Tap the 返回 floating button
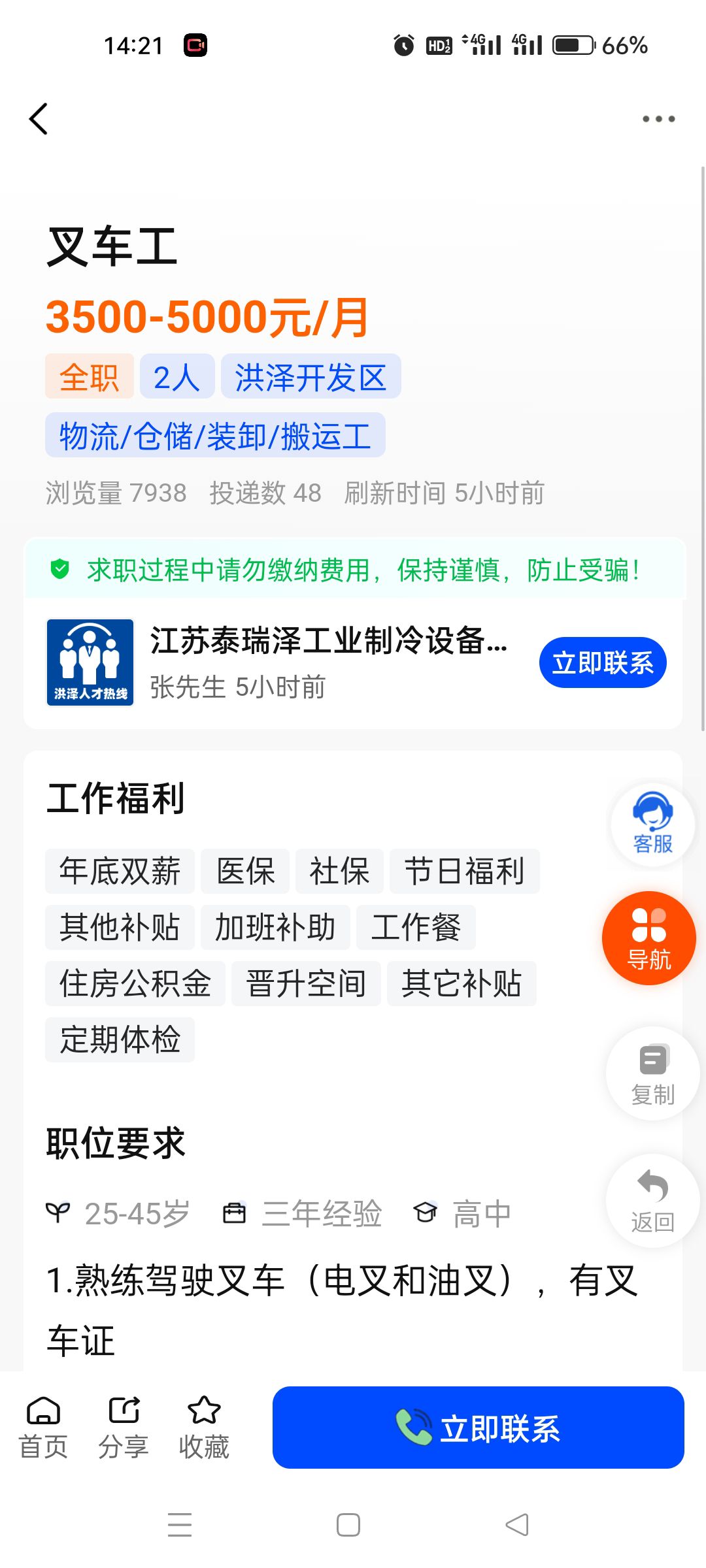 coord(652,1201)
